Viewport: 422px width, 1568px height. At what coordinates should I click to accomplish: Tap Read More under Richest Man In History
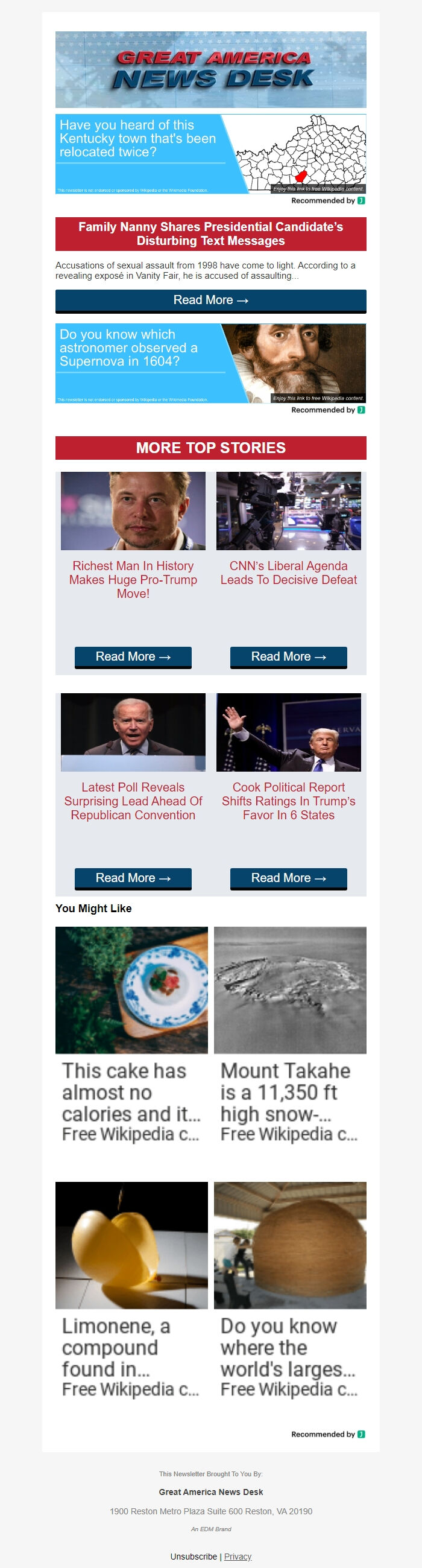pos(133,657)
